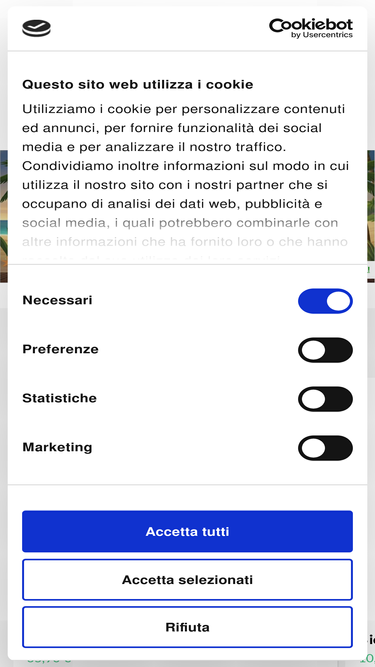Enable Marketing cookies
The image size is (375, 667).
325,448
